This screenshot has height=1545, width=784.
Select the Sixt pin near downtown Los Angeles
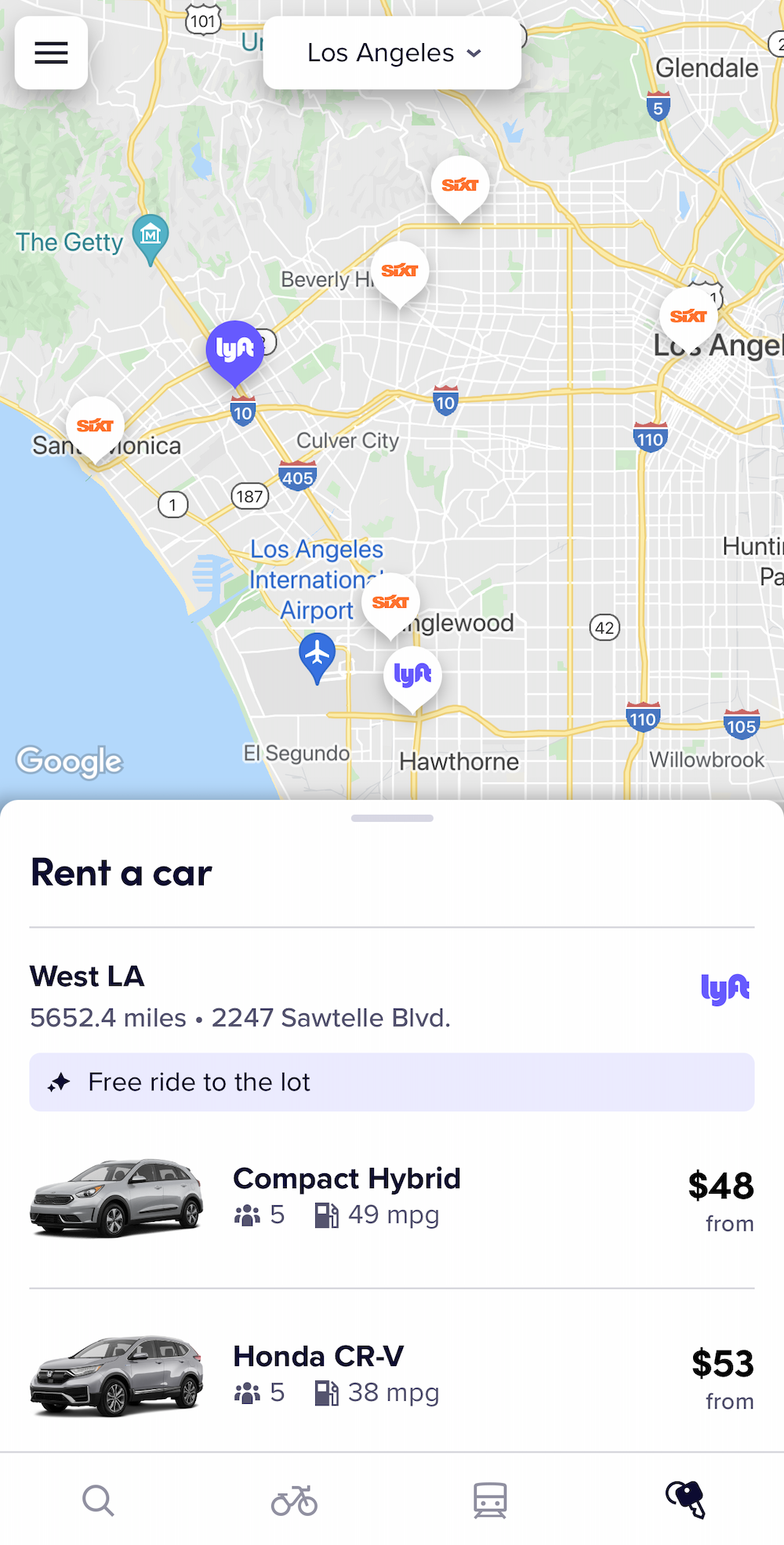[x=688, y=314]
